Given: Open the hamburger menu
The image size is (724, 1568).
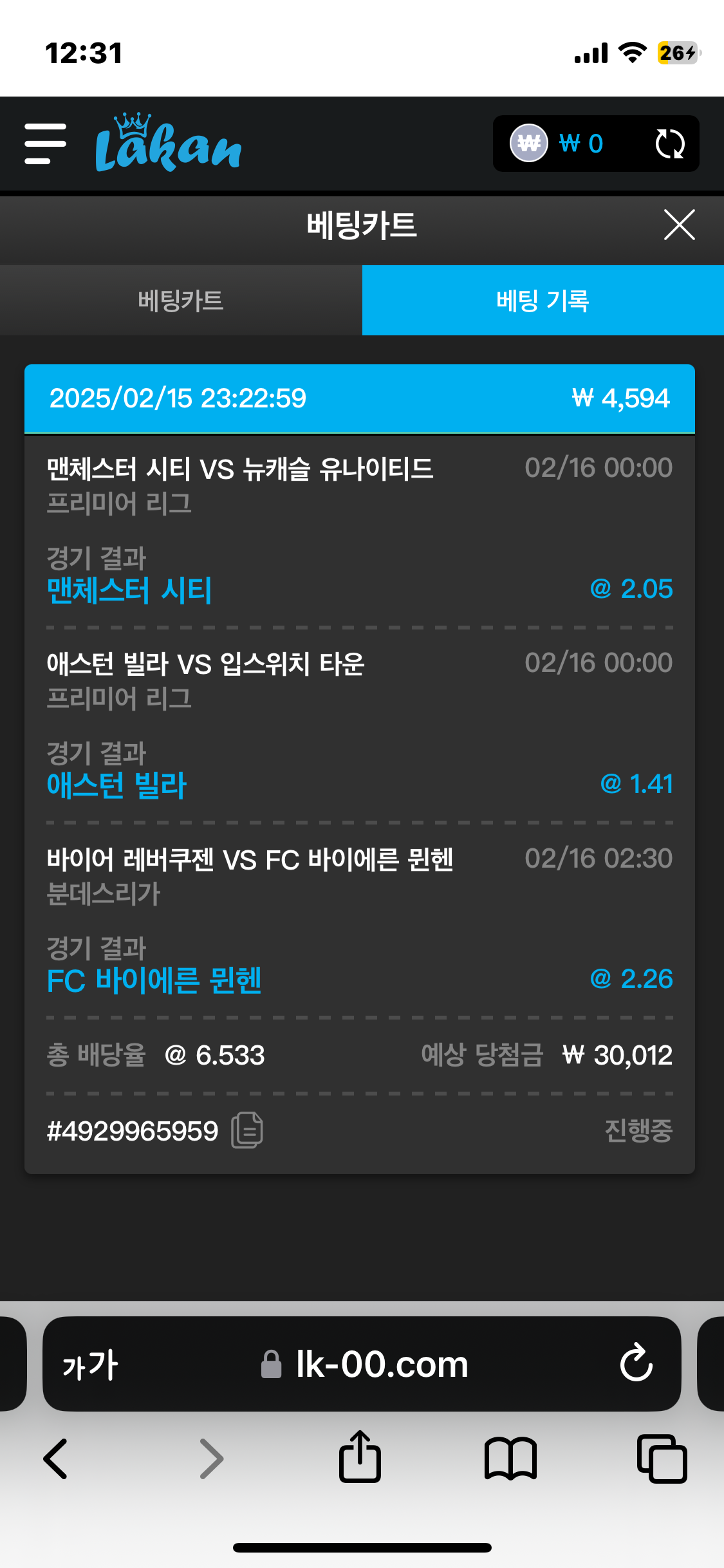Looking at the screenshot, I should 45,144.
